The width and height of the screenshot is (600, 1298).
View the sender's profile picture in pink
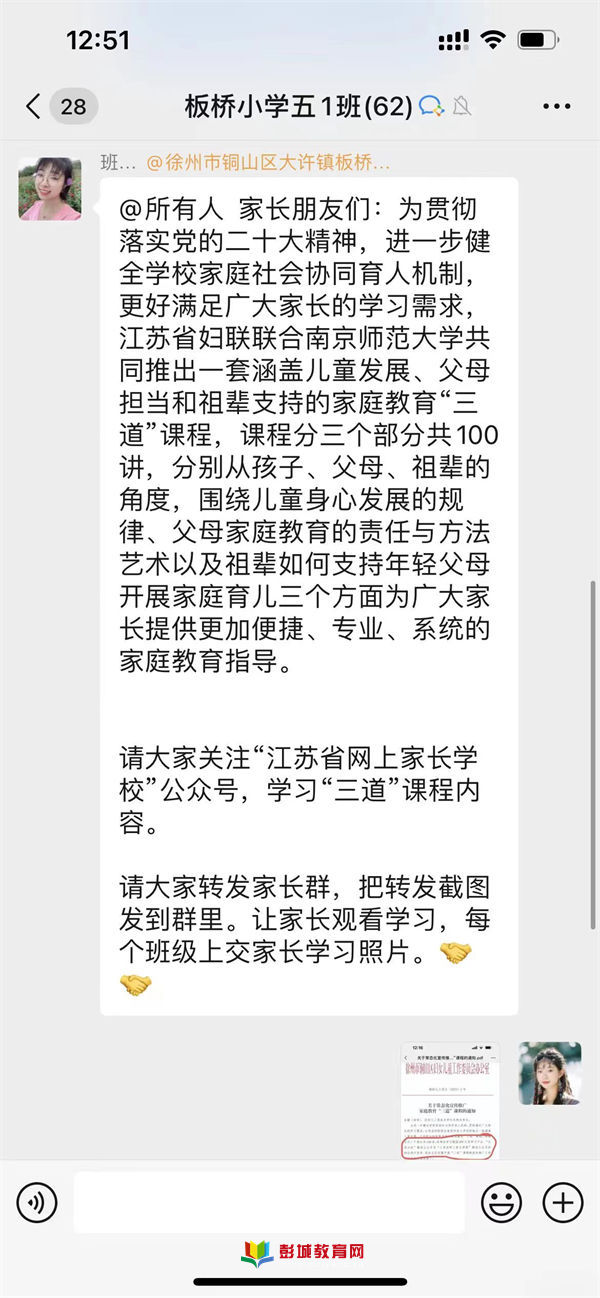click(x=49, y=189)
